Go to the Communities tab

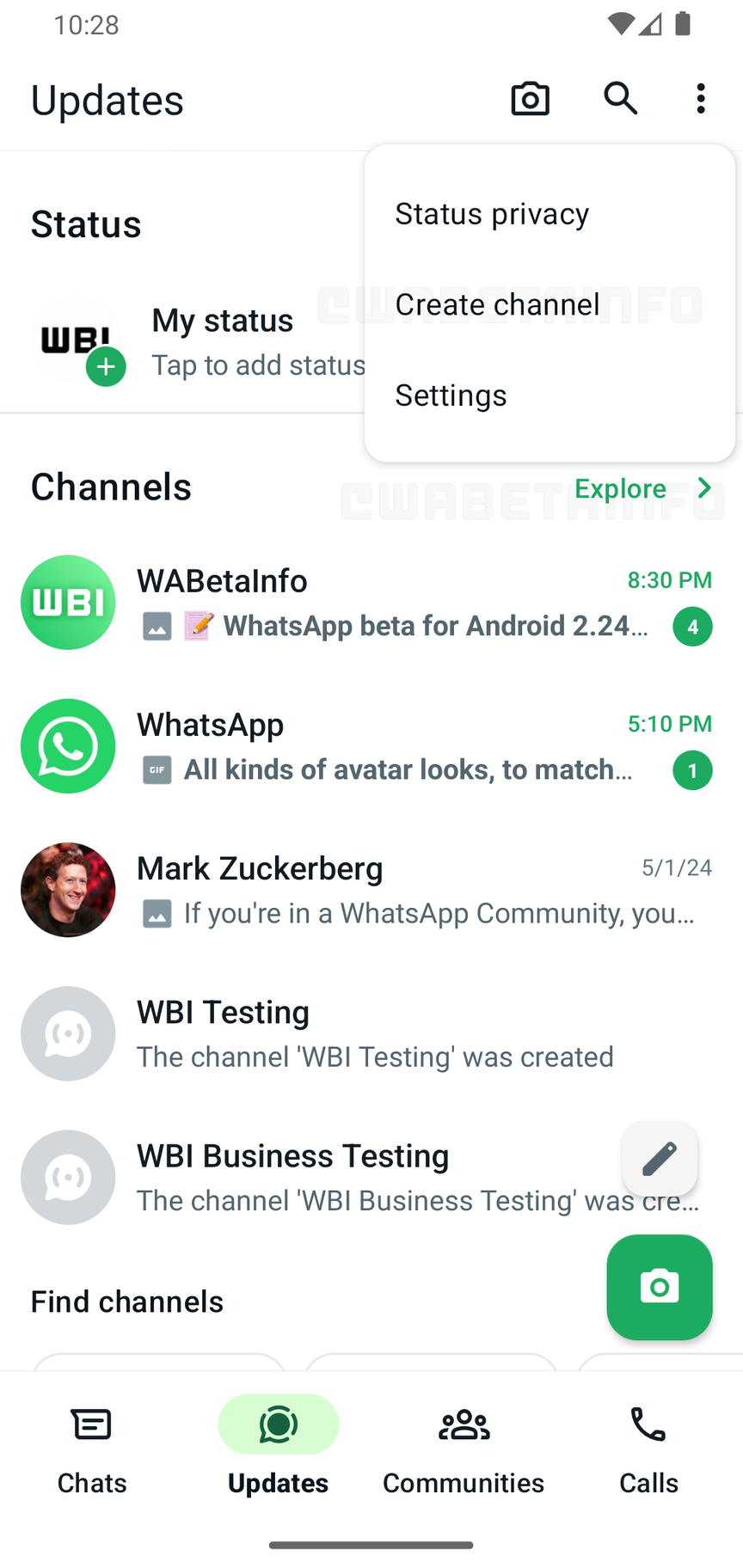point(464,1450)
